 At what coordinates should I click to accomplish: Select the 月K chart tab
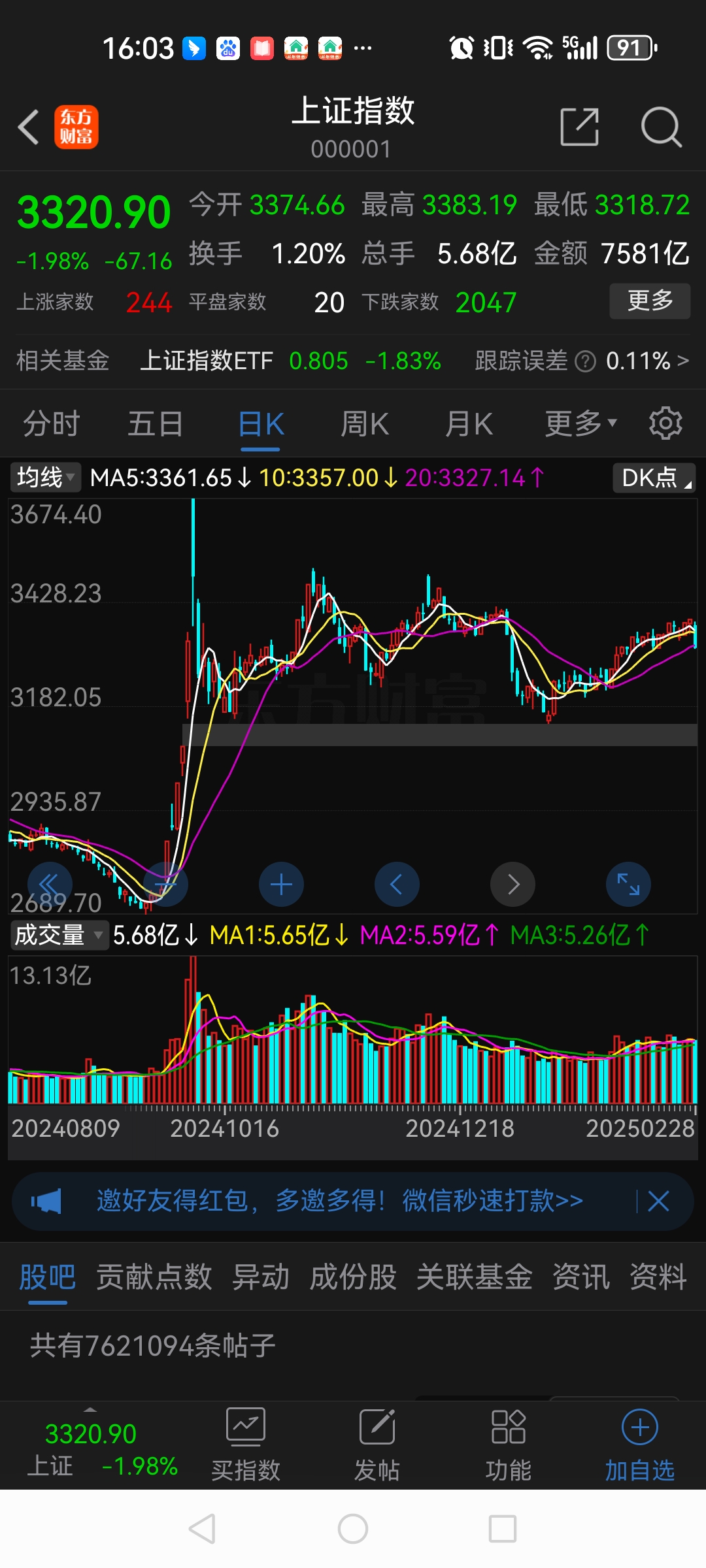click(469, 424)
